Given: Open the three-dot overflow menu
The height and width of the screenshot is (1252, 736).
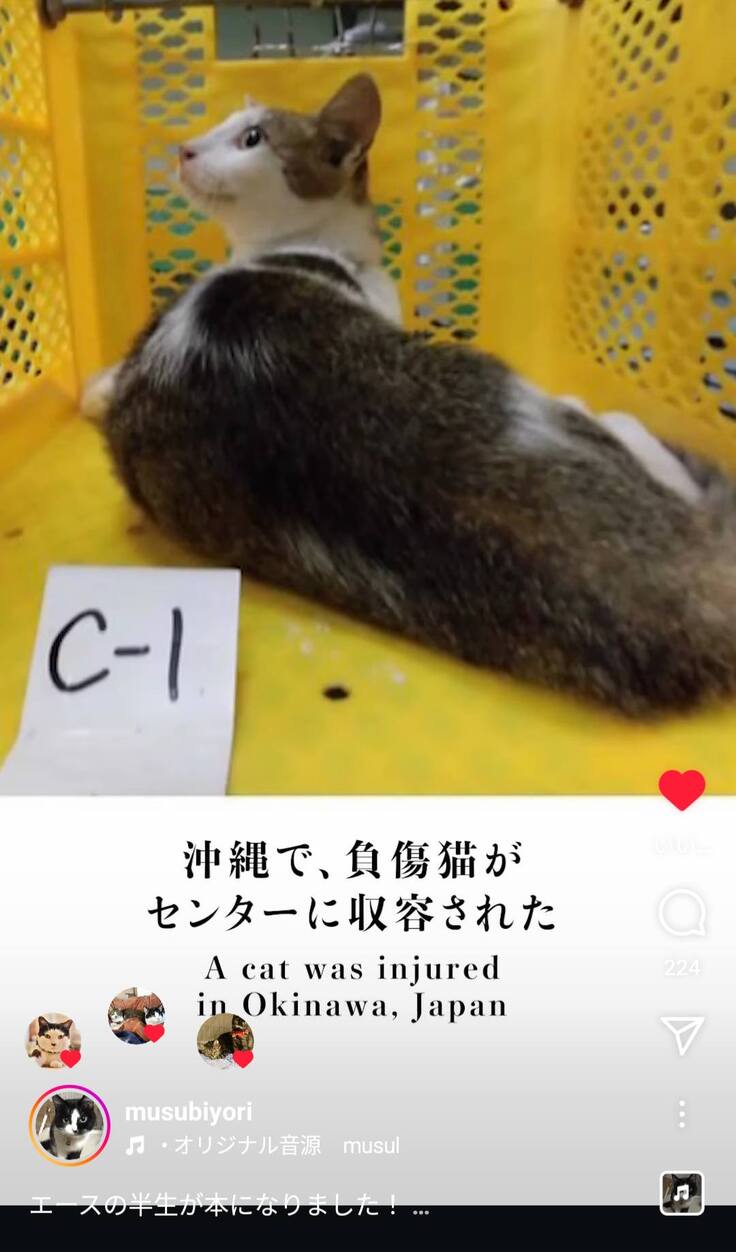Looking at the screenshot, I should [x=682, y=1114].
